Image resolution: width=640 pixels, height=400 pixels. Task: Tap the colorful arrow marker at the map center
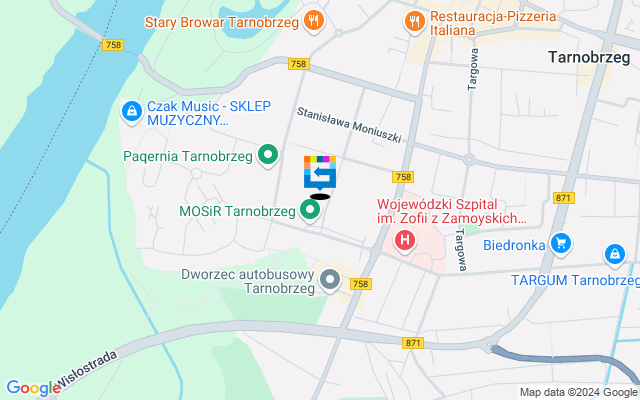pyautogui.click(x=320, y=172)
